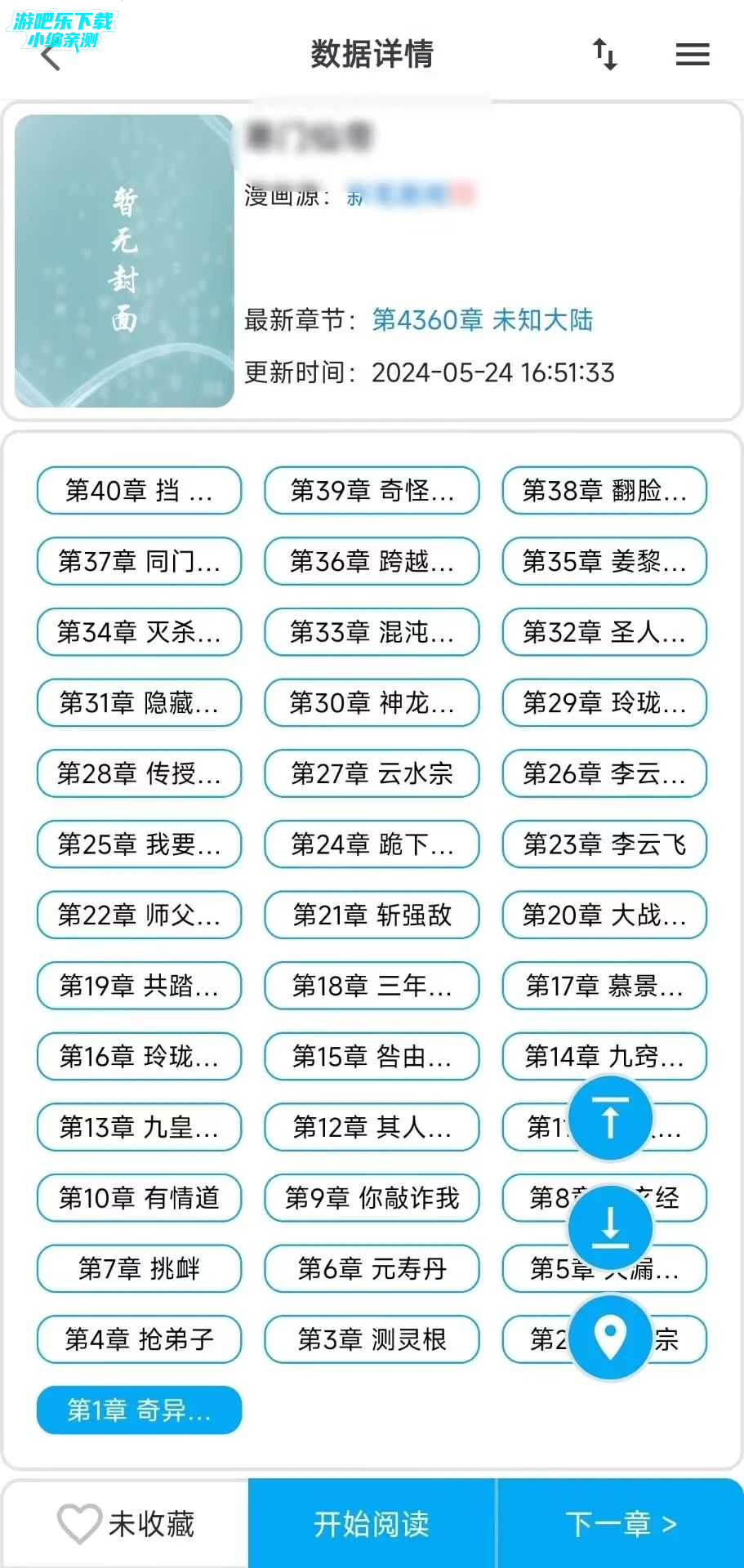Jump to bottom of chapter list

pyautogui.click(x=610, y=1227)
